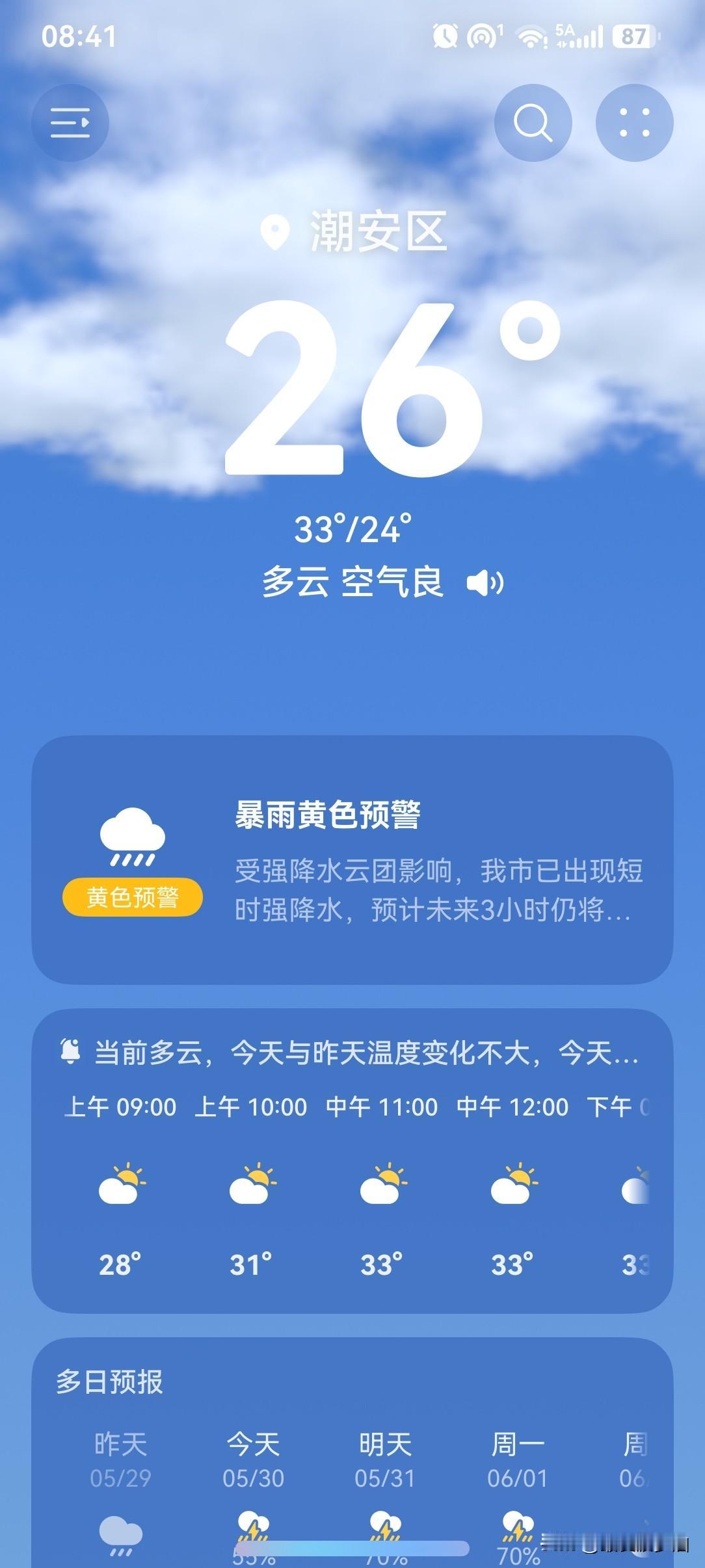Screen dimensions: 705x1568
Task: Open the 暴雨黄色预警 warning card
Action: click(352, 859)
